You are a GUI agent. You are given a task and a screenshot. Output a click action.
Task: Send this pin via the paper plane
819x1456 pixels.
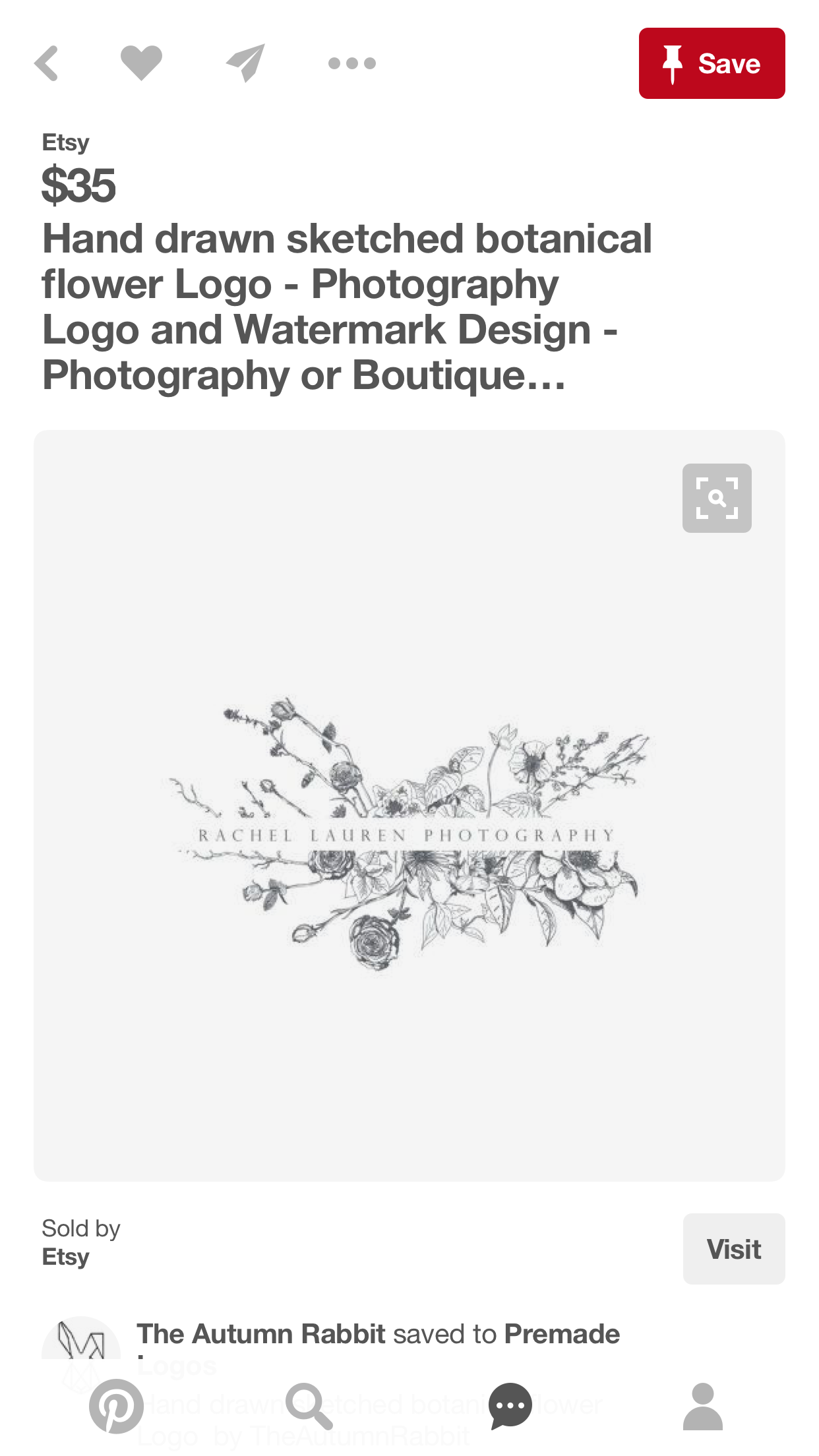click(x=245, y=63)
